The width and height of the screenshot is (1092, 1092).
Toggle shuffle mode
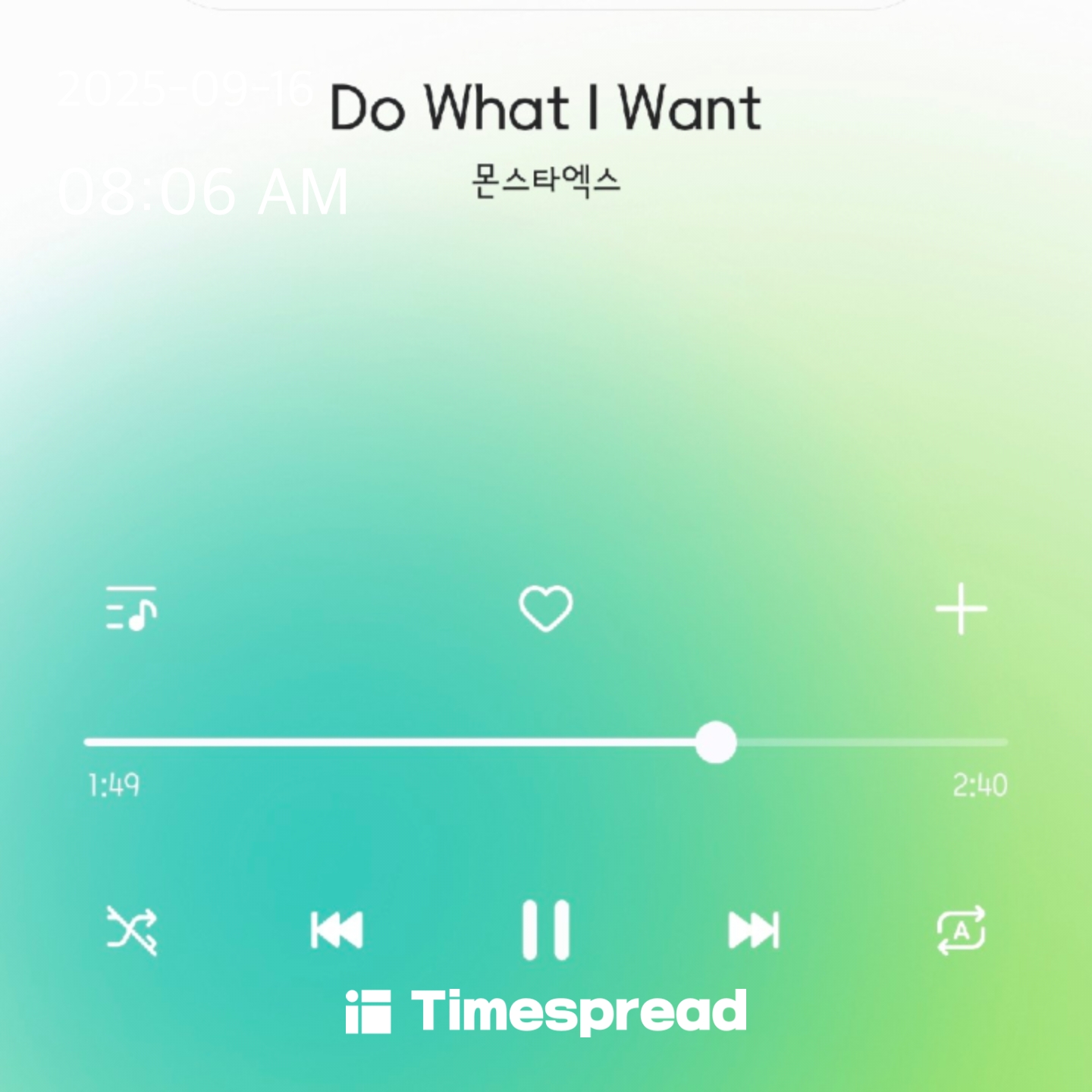coord(131,929)
